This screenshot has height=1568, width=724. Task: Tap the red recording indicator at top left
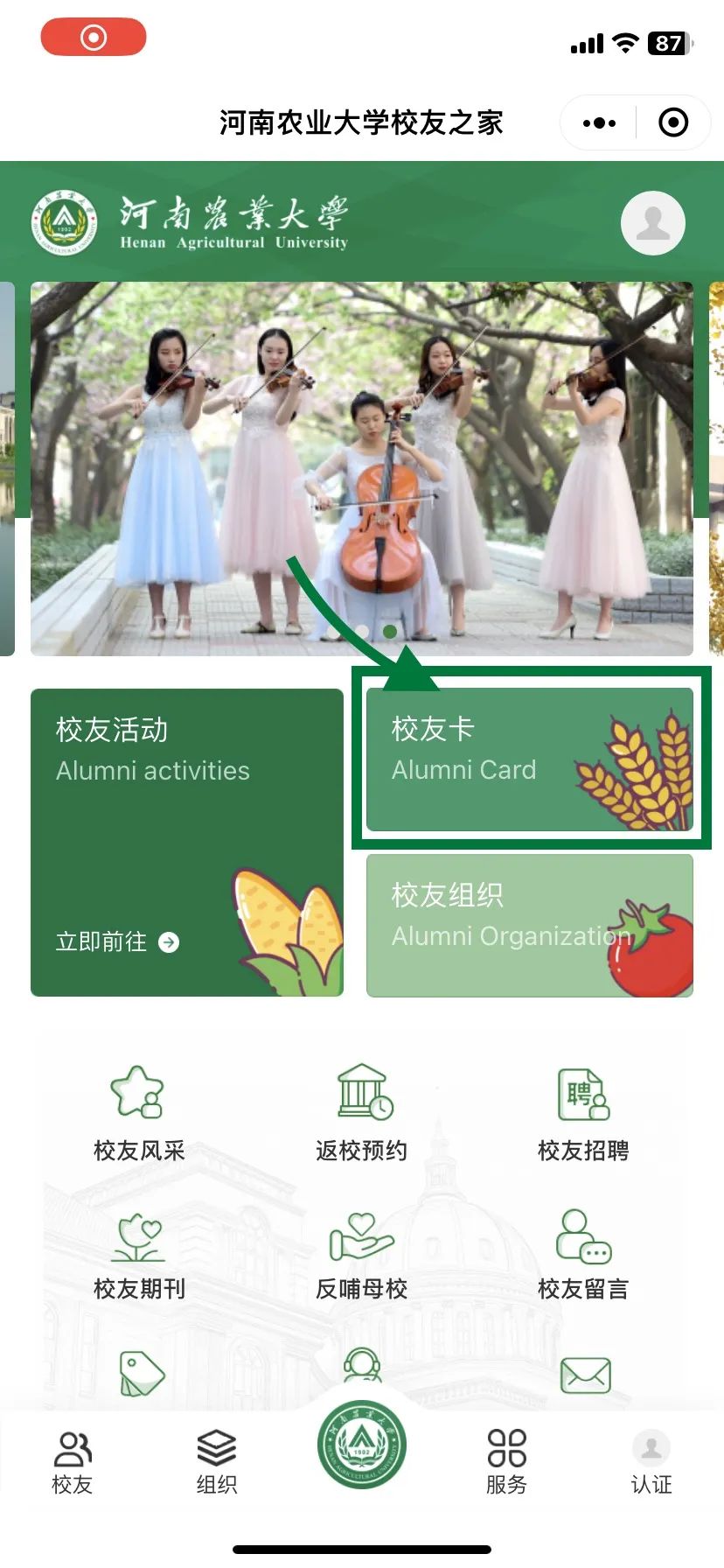tap(94, 37)
